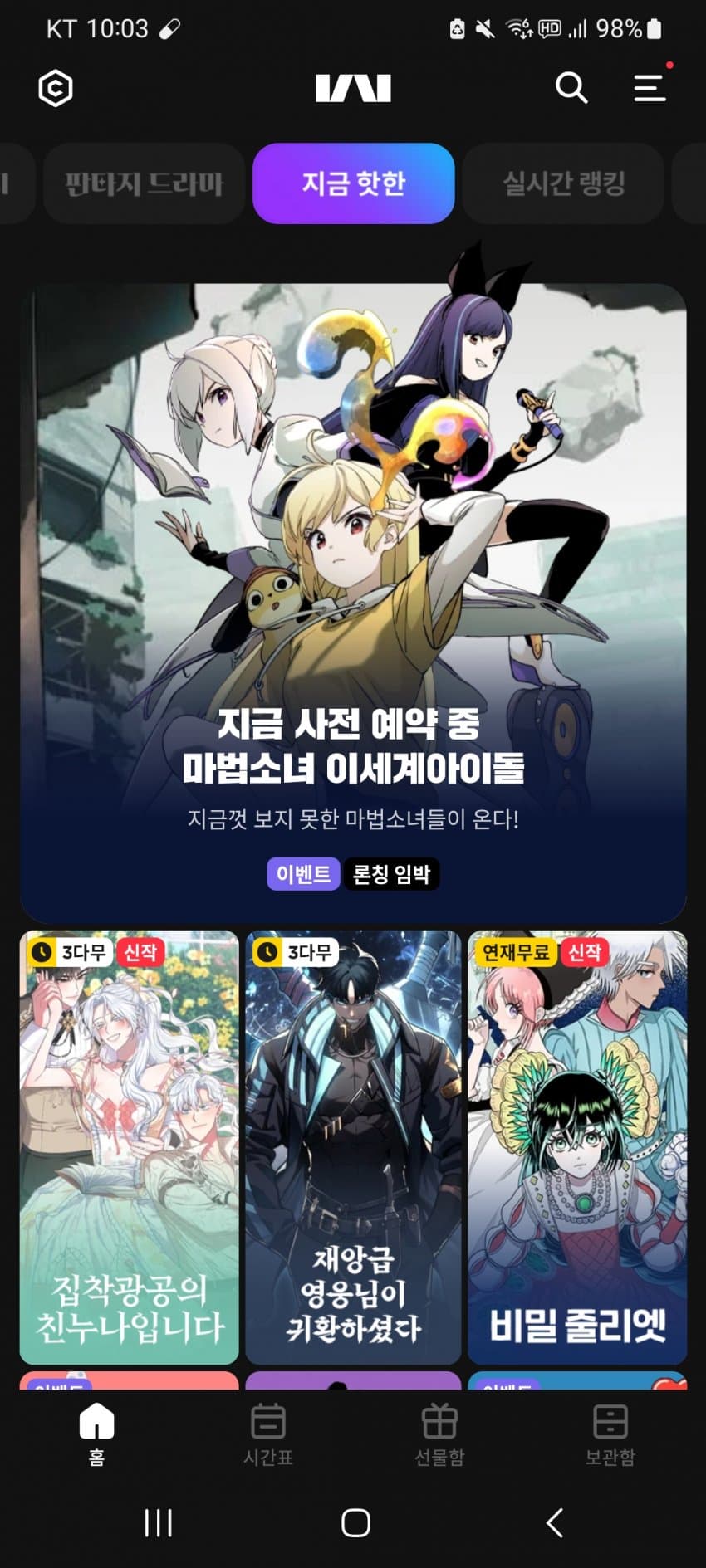Image resolution: width=706 pixels, height=1568 pixels.
Task: Open the 선물함 tab
Action: [439, 1434]
